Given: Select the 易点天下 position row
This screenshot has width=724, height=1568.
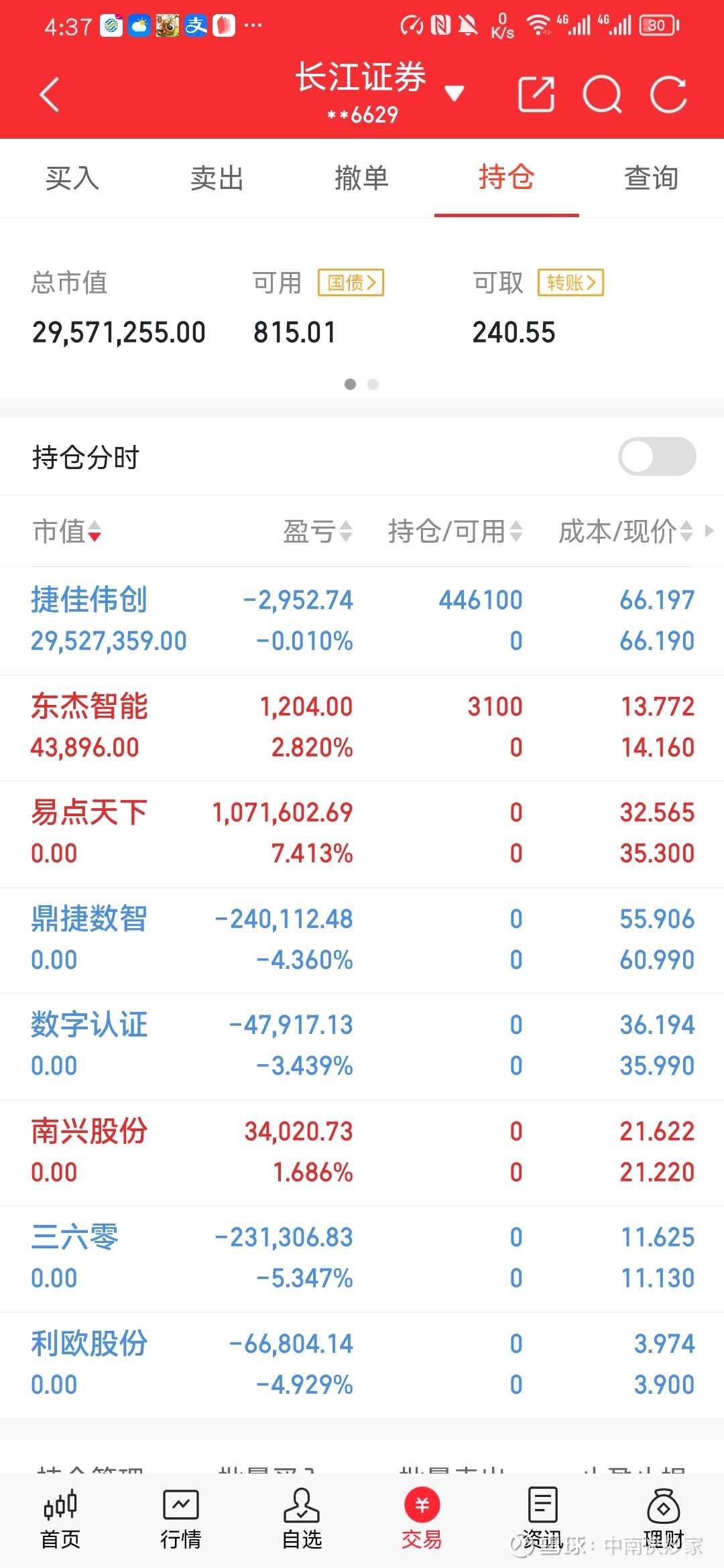Looking at the screenshot, I should pyautogui.click(x=362, y=834).
